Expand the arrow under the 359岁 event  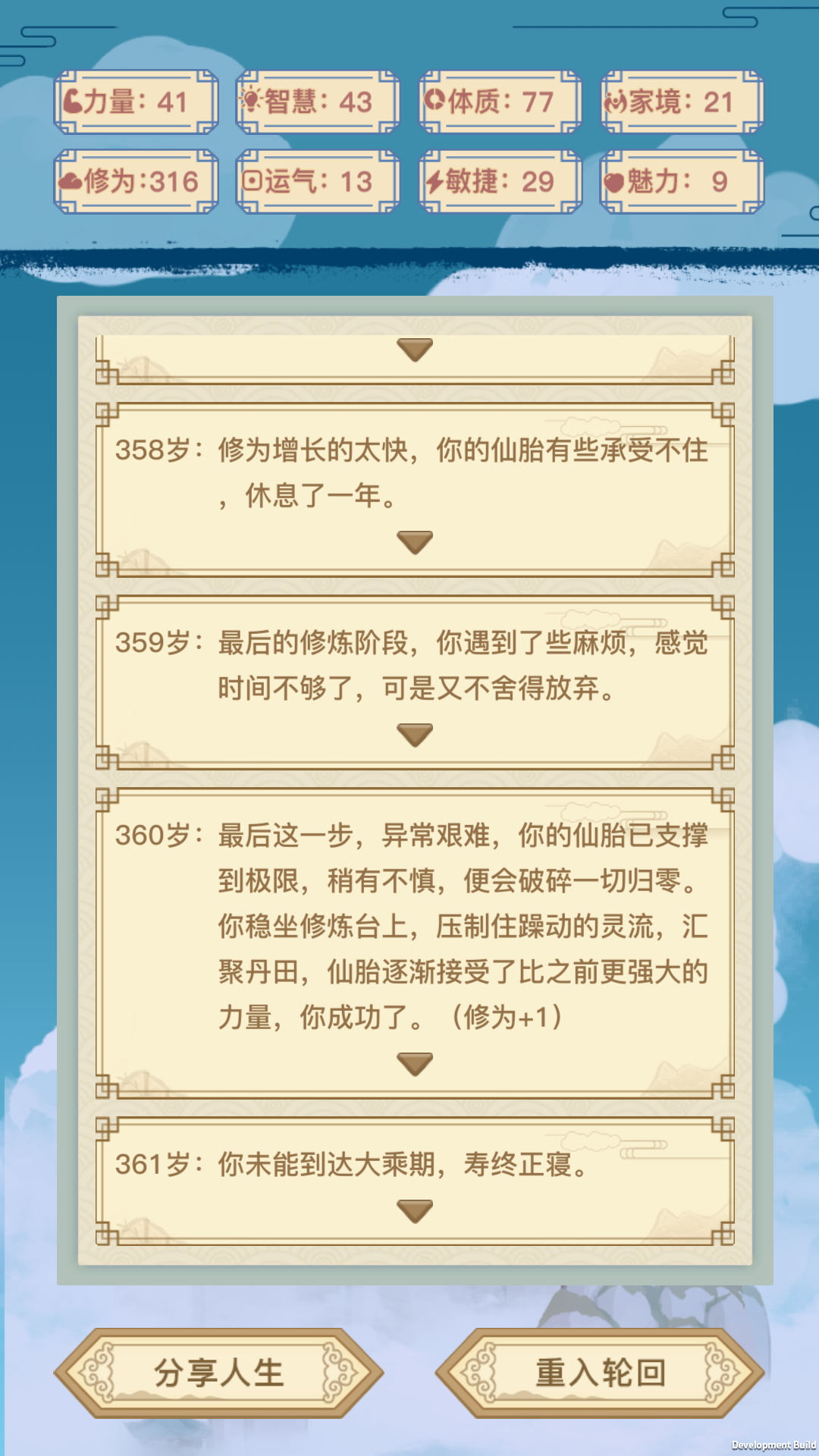pos(415,736)
